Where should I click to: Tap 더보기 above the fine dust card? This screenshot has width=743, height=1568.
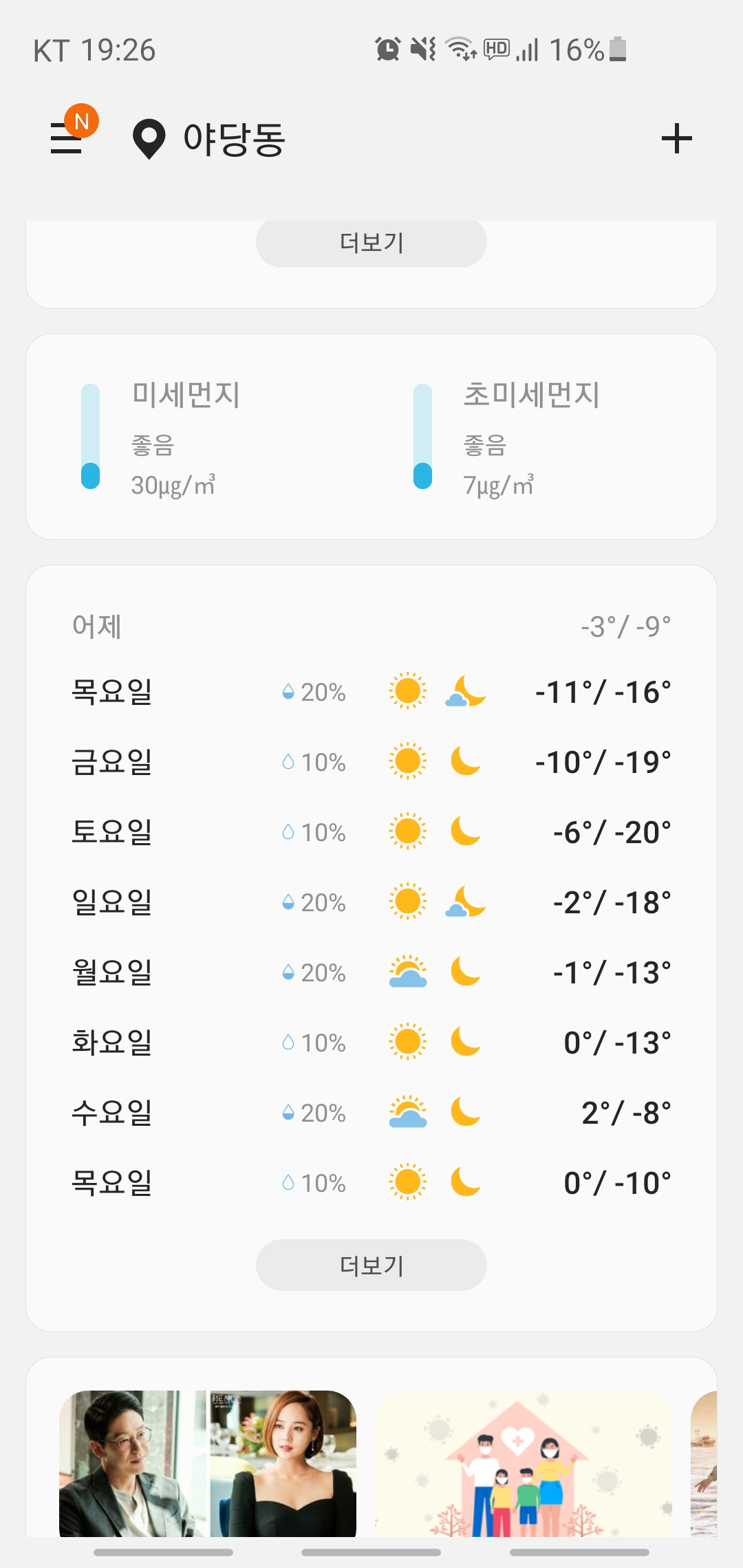(x=371, y=243)
